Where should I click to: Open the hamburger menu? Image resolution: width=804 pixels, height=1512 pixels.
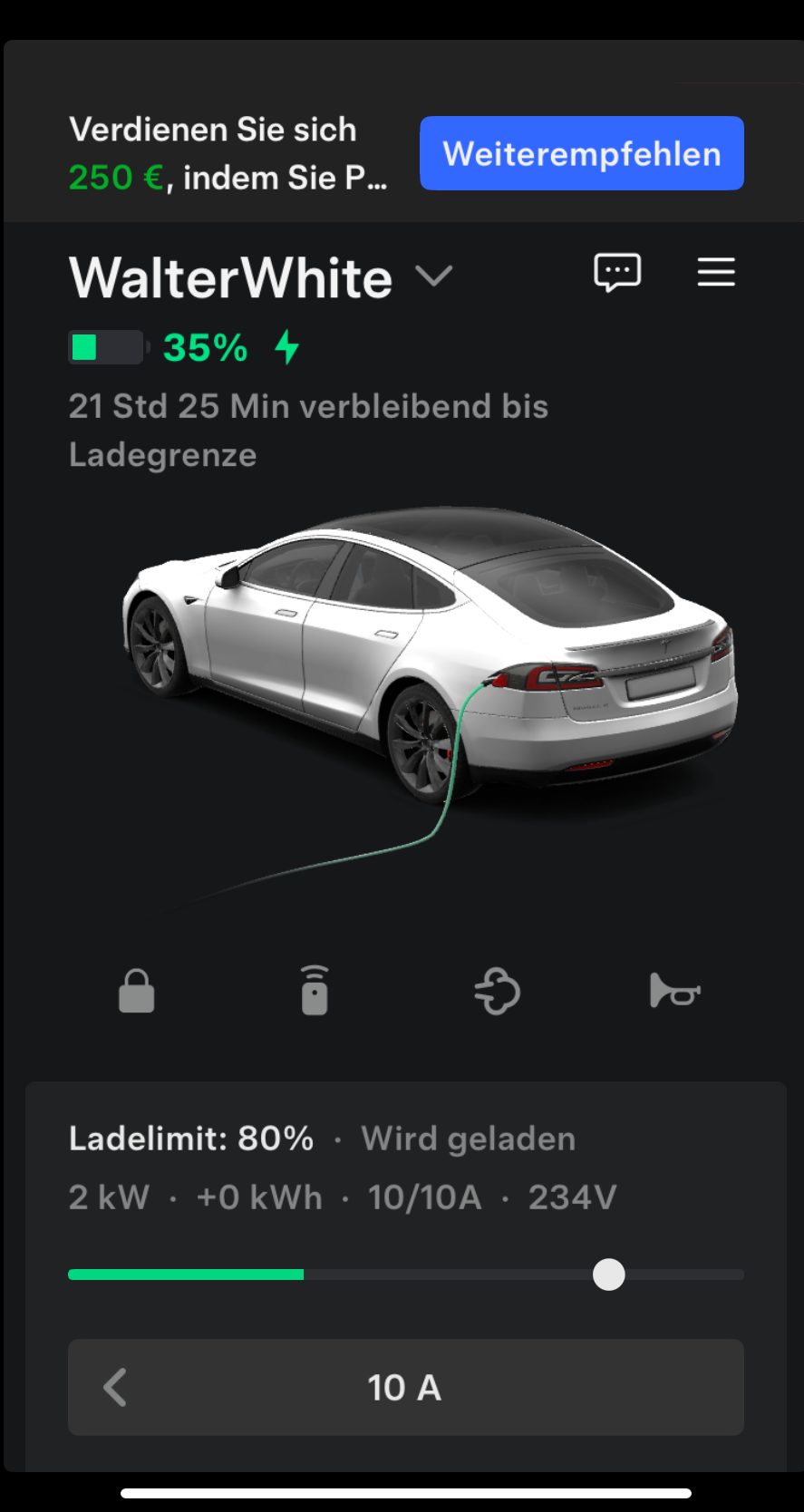715,272
